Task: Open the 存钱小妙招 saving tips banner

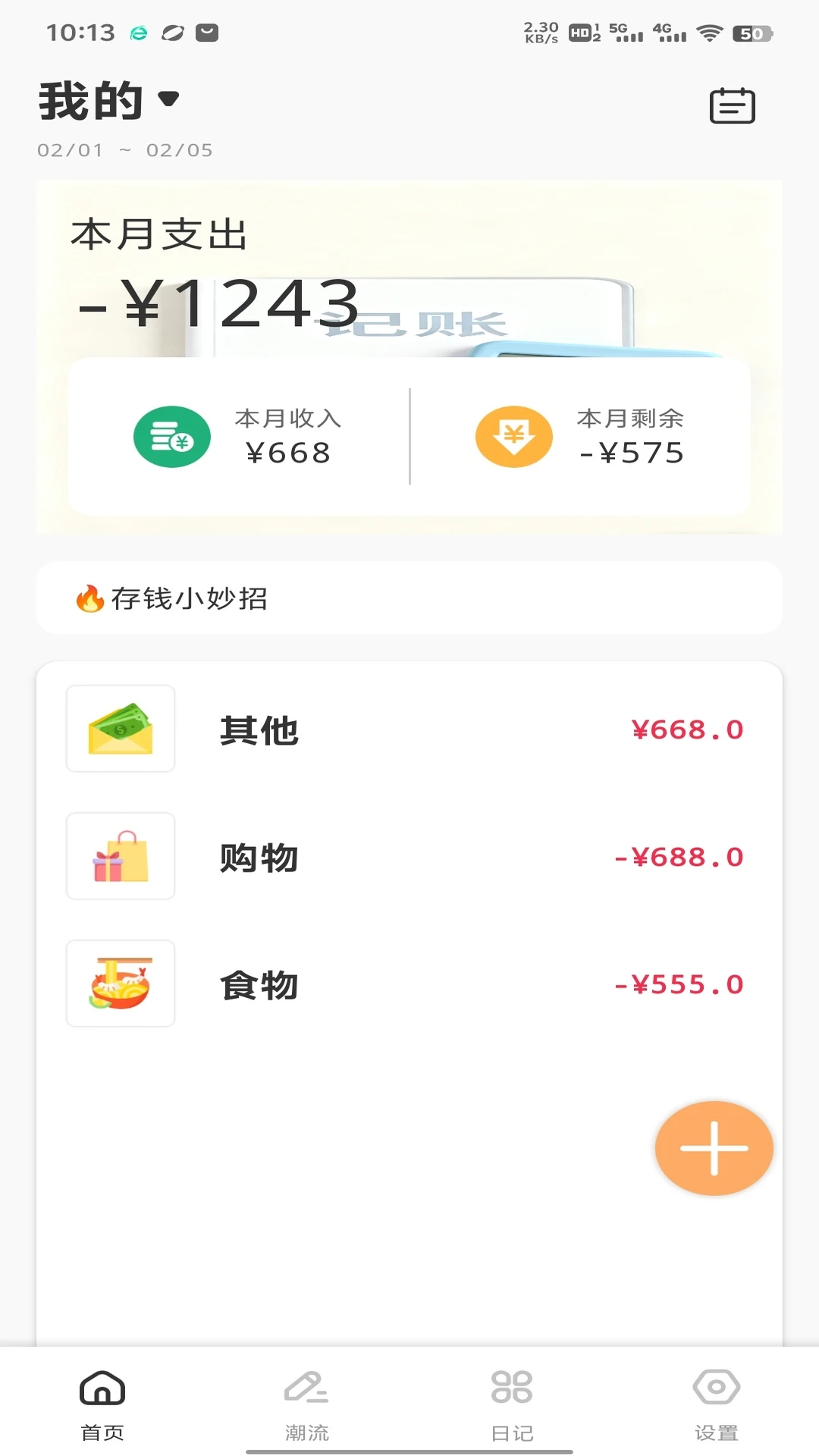Action: click(x=409, y=598)
